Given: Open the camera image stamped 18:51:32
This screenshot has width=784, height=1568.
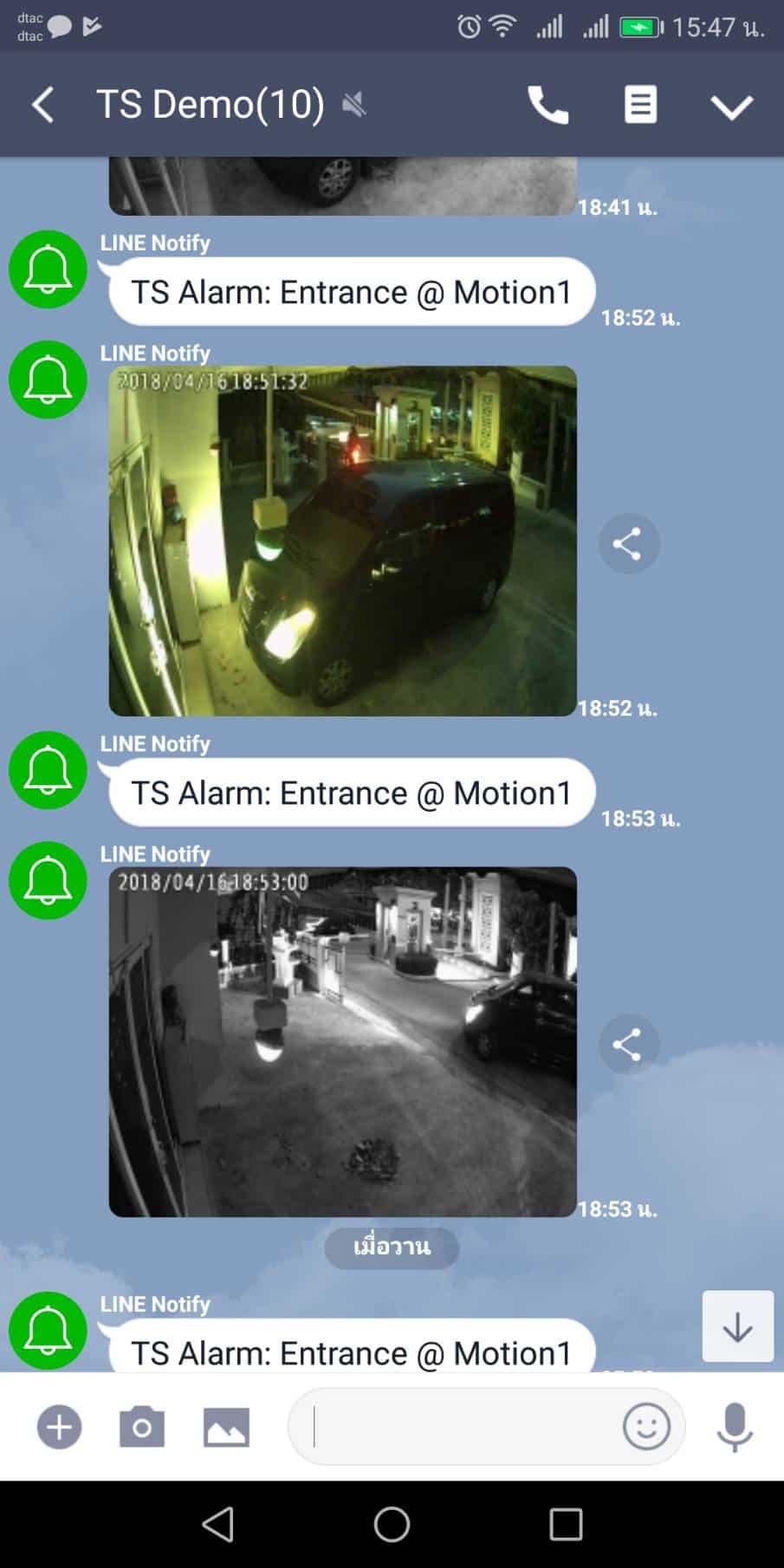Looking at the screenshot, I should pyautogui.click(x=342, y=541).
